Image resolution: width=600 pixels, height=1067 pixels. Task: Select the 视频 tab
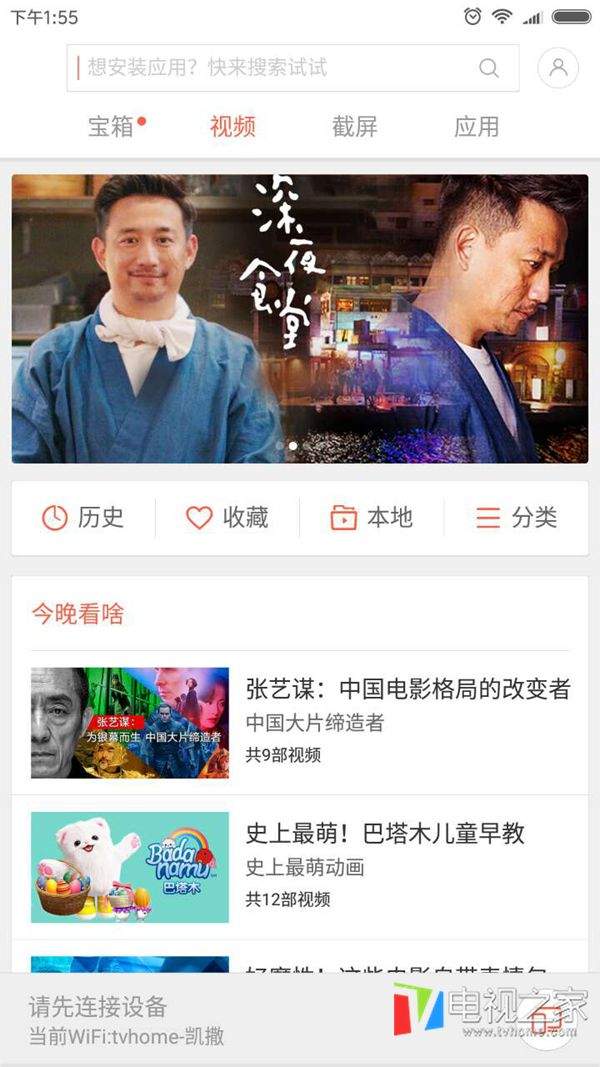click(x=233, y=127)
